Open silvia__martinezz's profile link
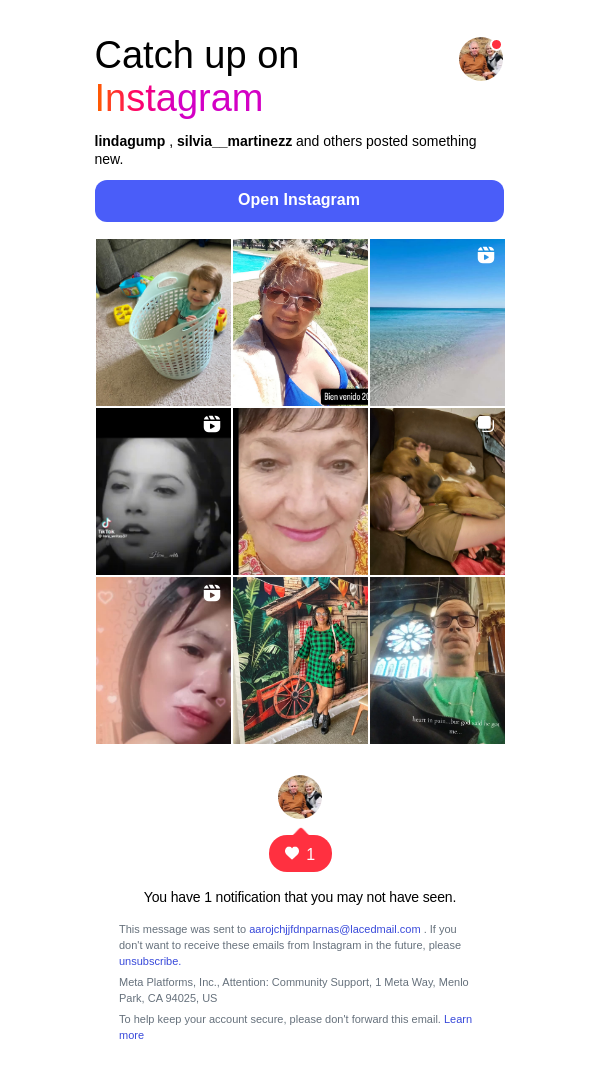The width and height of the screenshot is (600, 1086). point(234,141)
